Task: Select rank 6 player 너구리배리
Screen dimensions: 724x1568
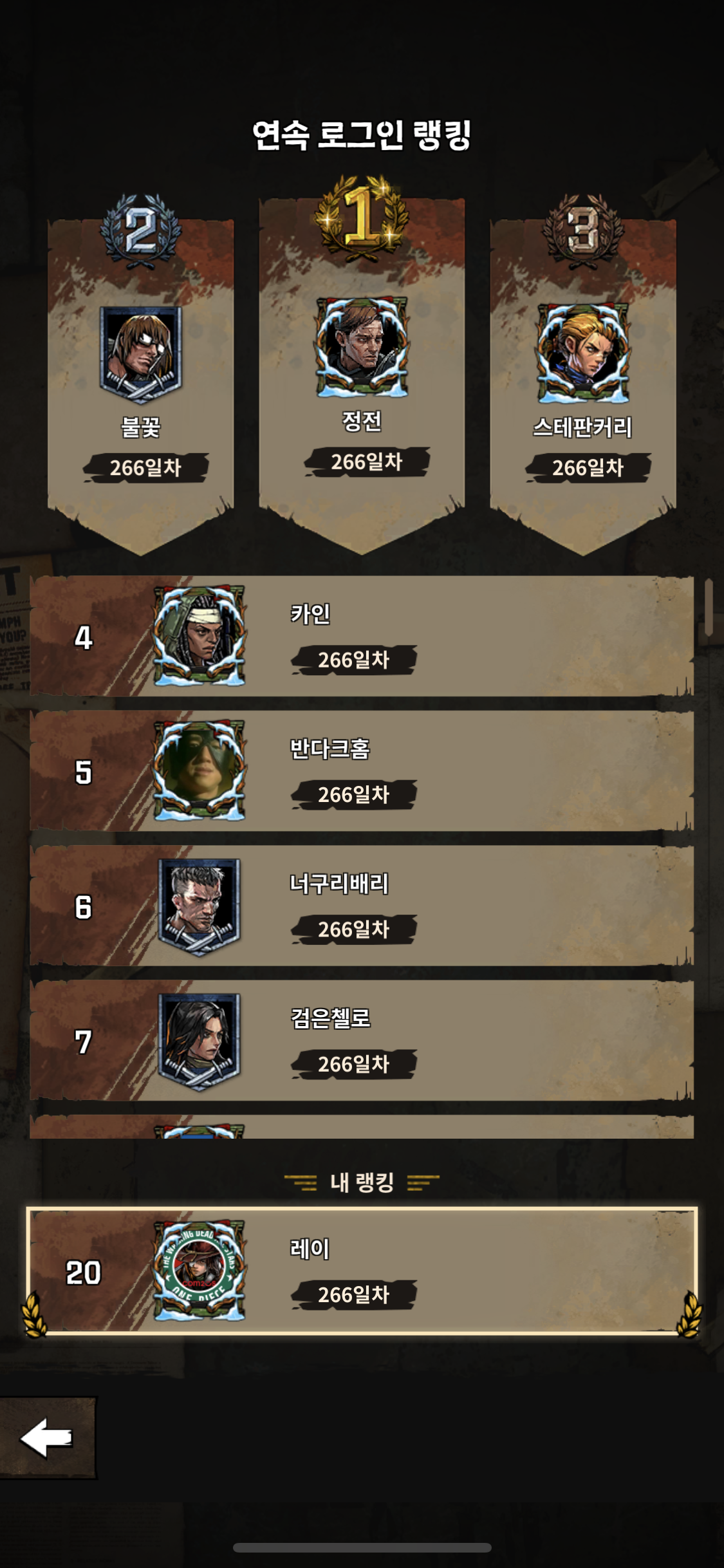Action: tap(362, 906)
